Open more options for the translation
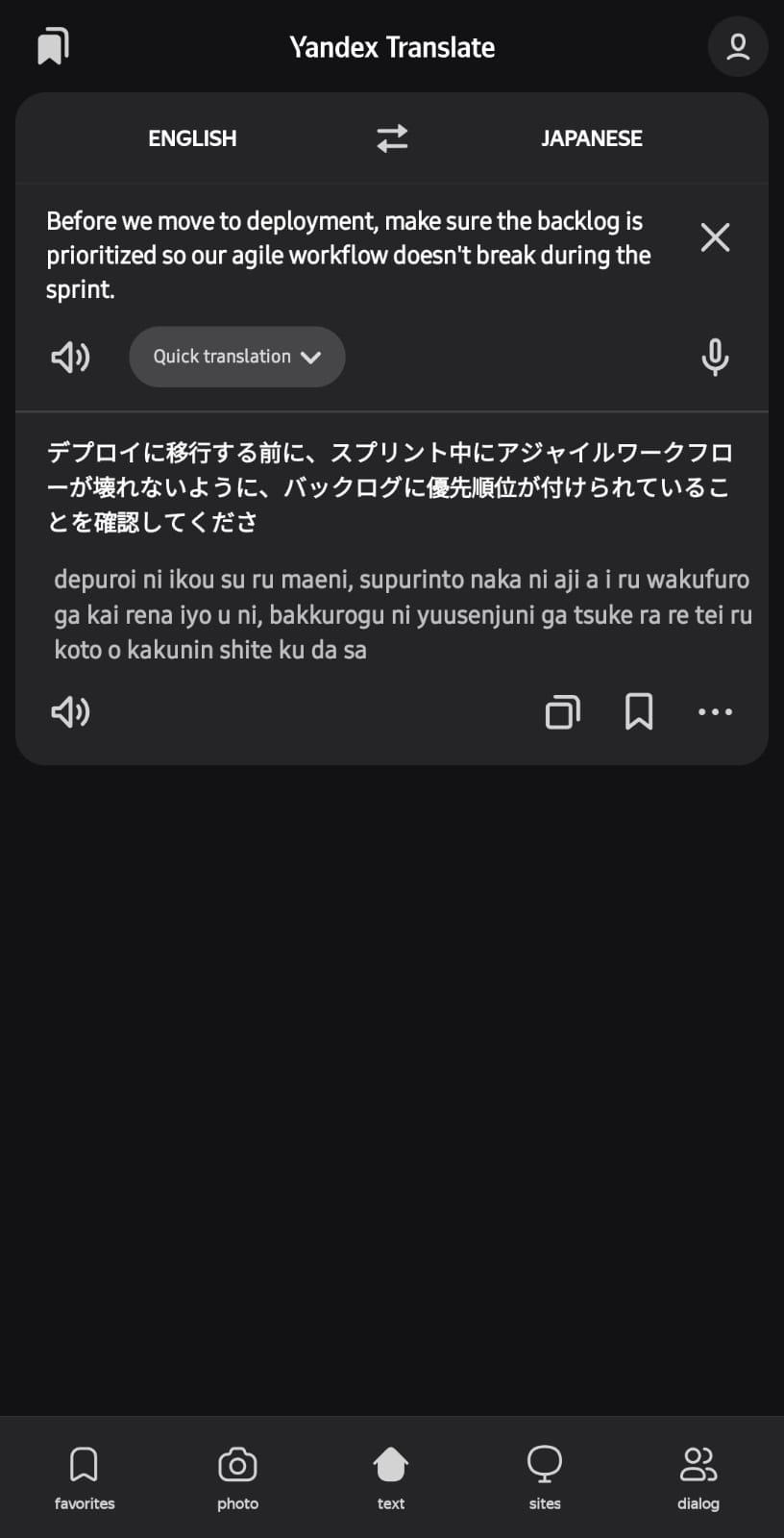The width and height of the screenshot is (784, 1538). pos(715,711)
